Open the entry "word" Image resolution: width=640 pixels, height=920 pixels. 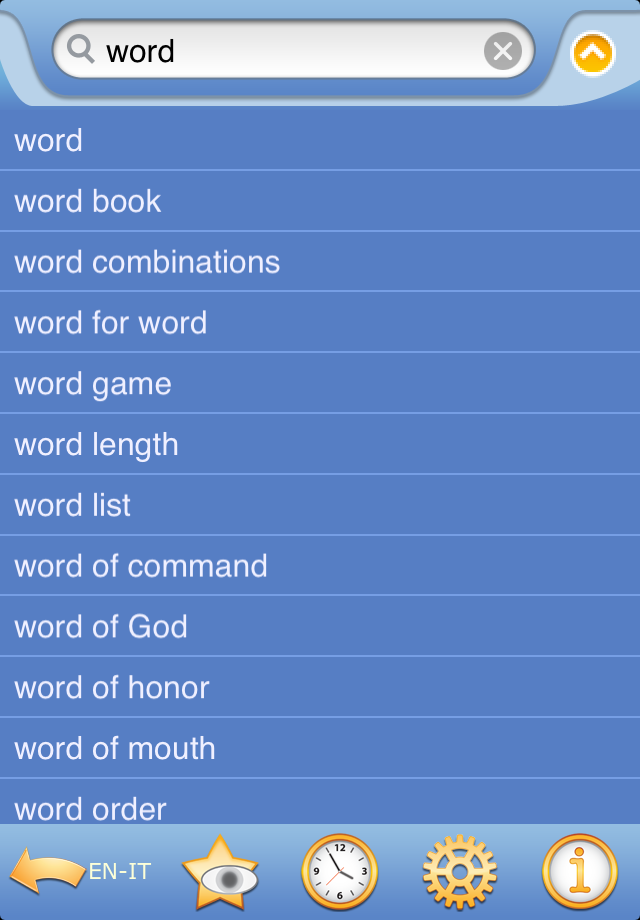[320, 140]
